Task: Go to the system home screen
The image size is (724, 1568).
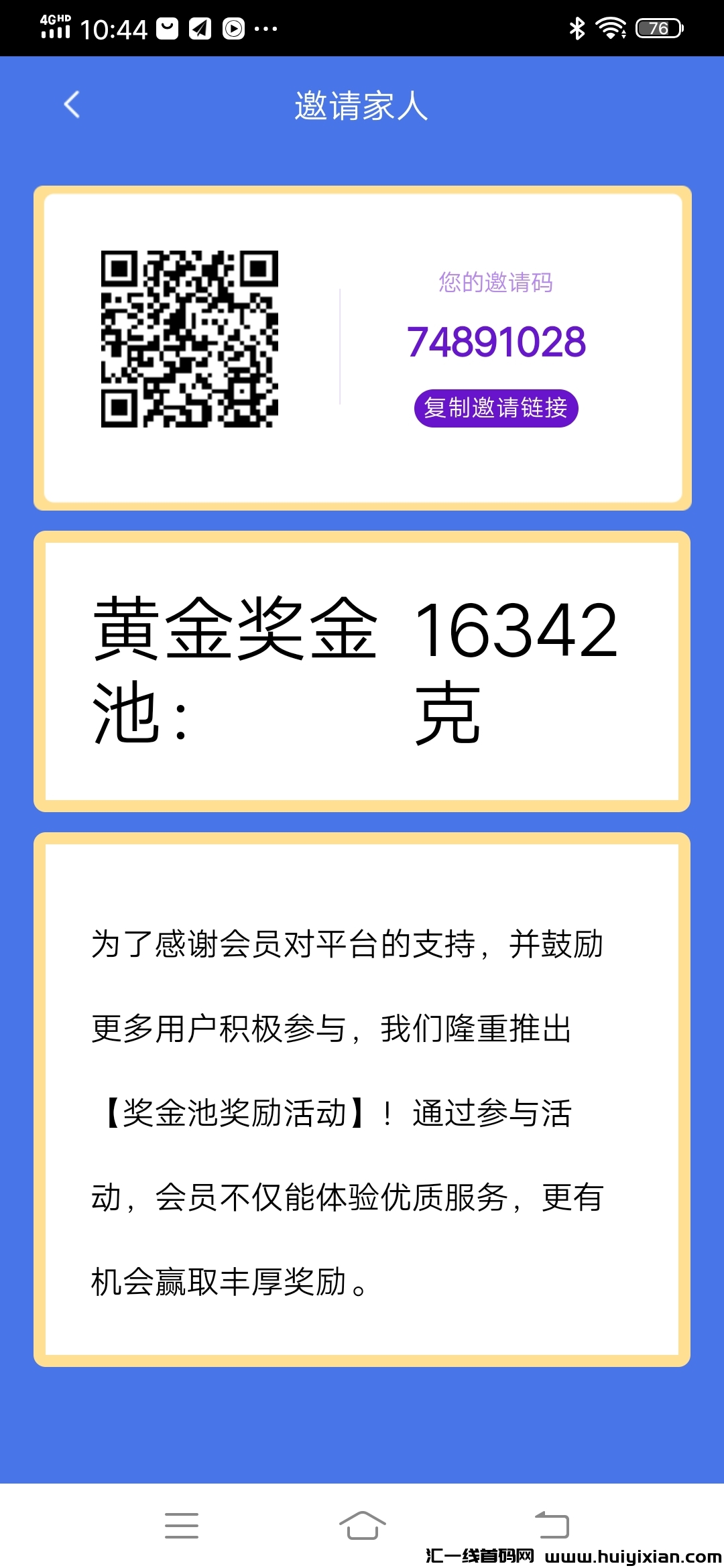Action: tap(362, 1525)
